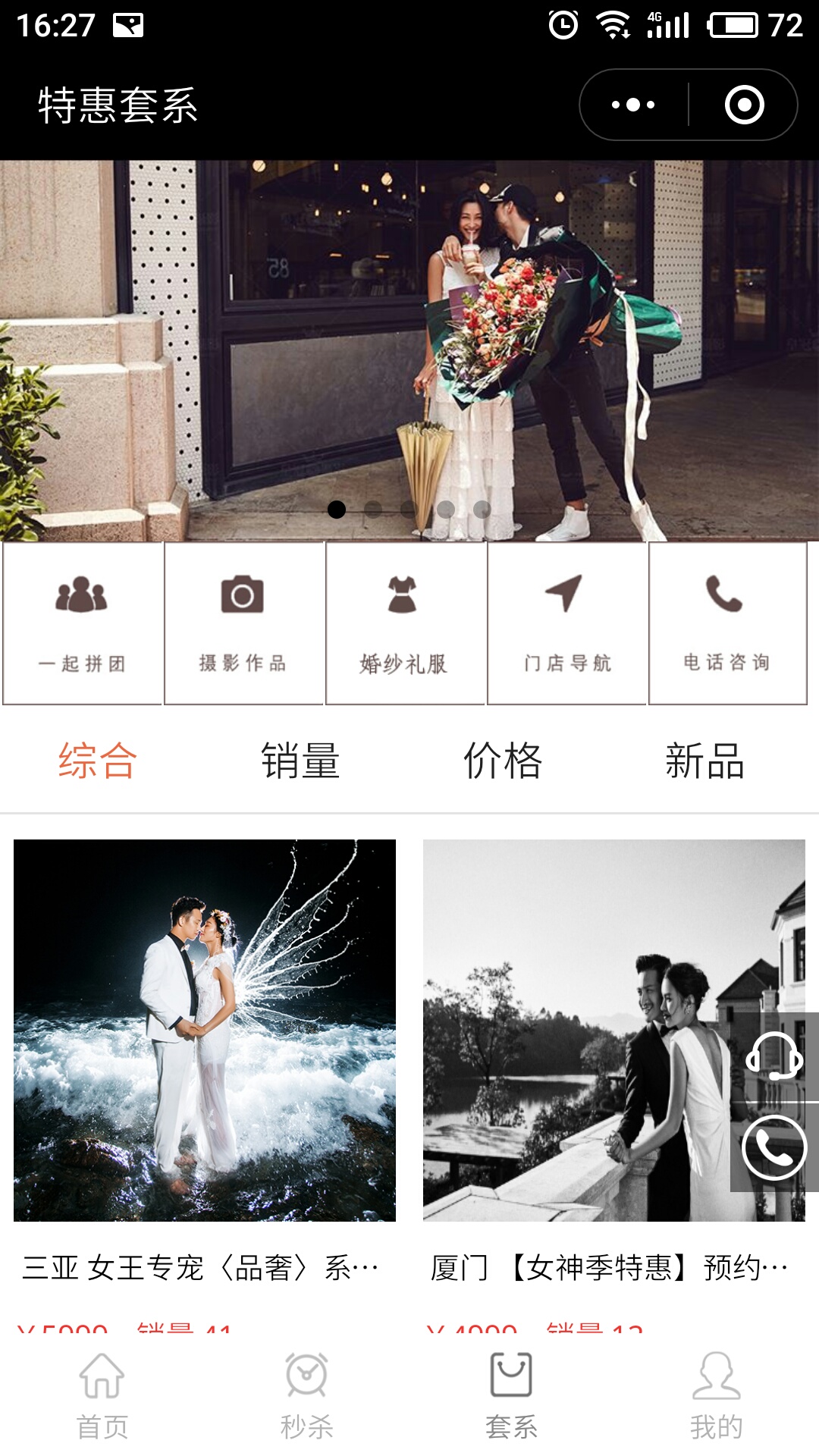
Task: Close the mini program via circle button
Action: [x=744, y=105]
